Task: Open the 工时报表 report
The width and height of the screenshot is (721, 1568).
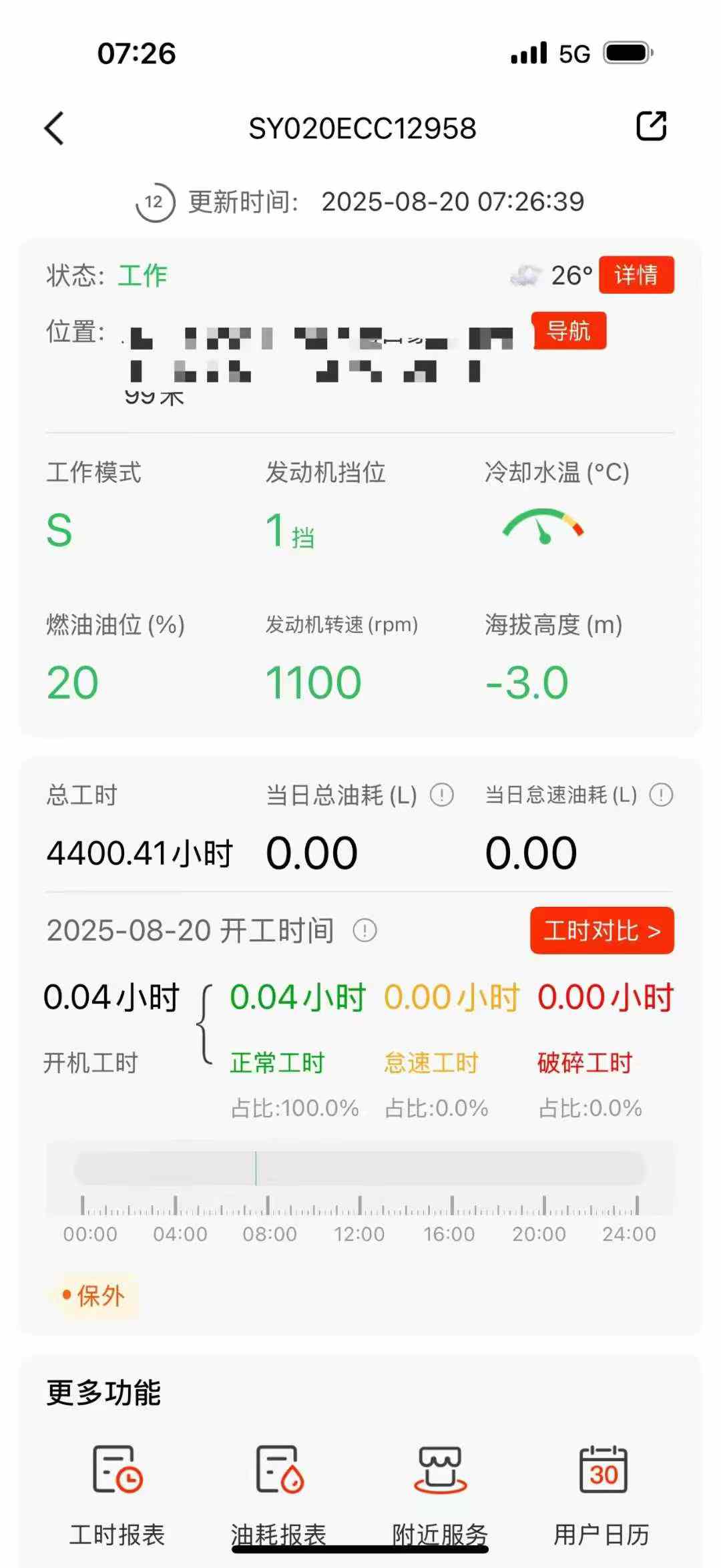Action: point(117,1491)
